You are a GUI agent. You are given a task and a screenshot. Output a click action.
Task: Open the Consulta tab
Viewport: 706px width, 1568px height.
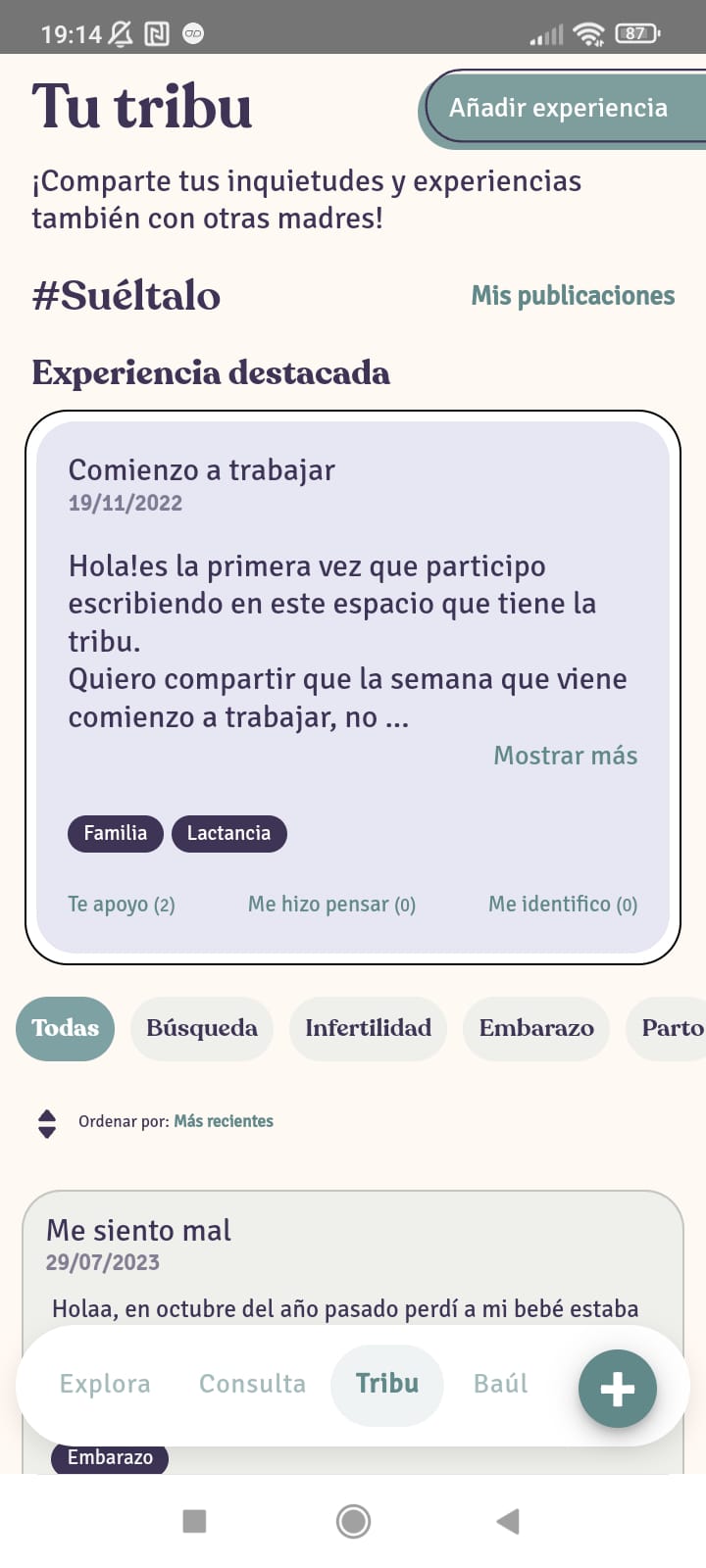pyautogui.click(x=252, y=1384)
